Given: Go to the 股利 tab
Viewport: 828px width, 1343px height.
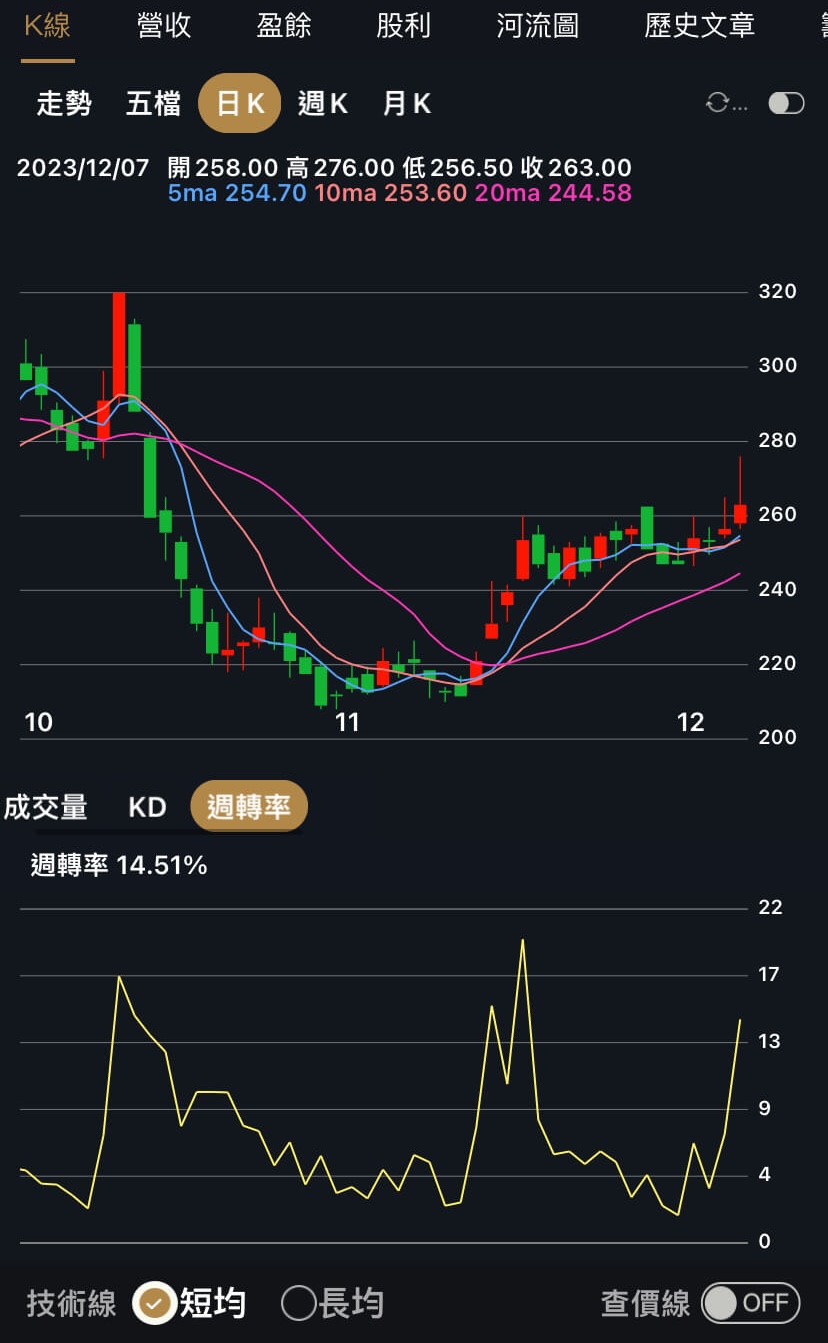Looking at the screenshot, I should [403, 26].
